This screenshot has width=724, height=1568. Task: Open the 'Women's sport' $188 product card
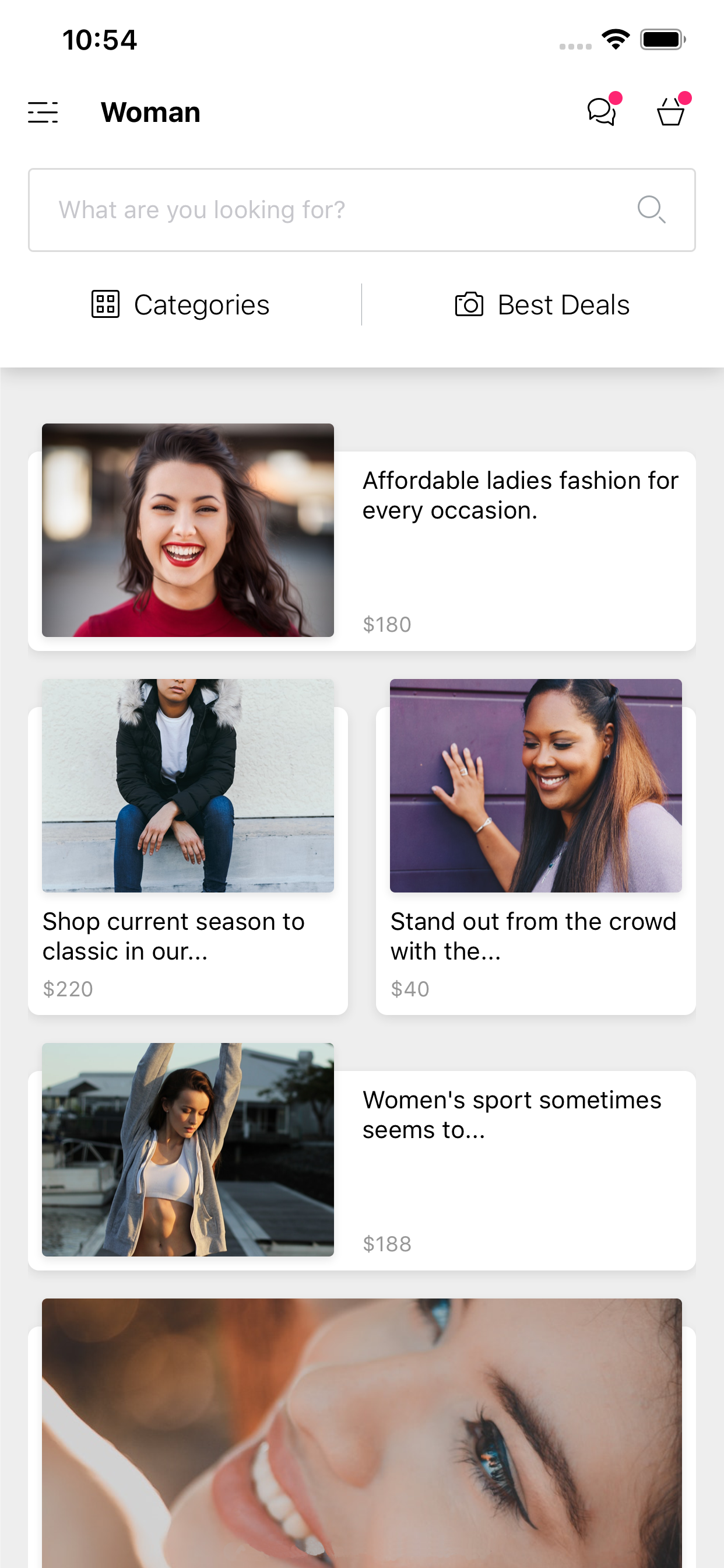pos(362,1157)
